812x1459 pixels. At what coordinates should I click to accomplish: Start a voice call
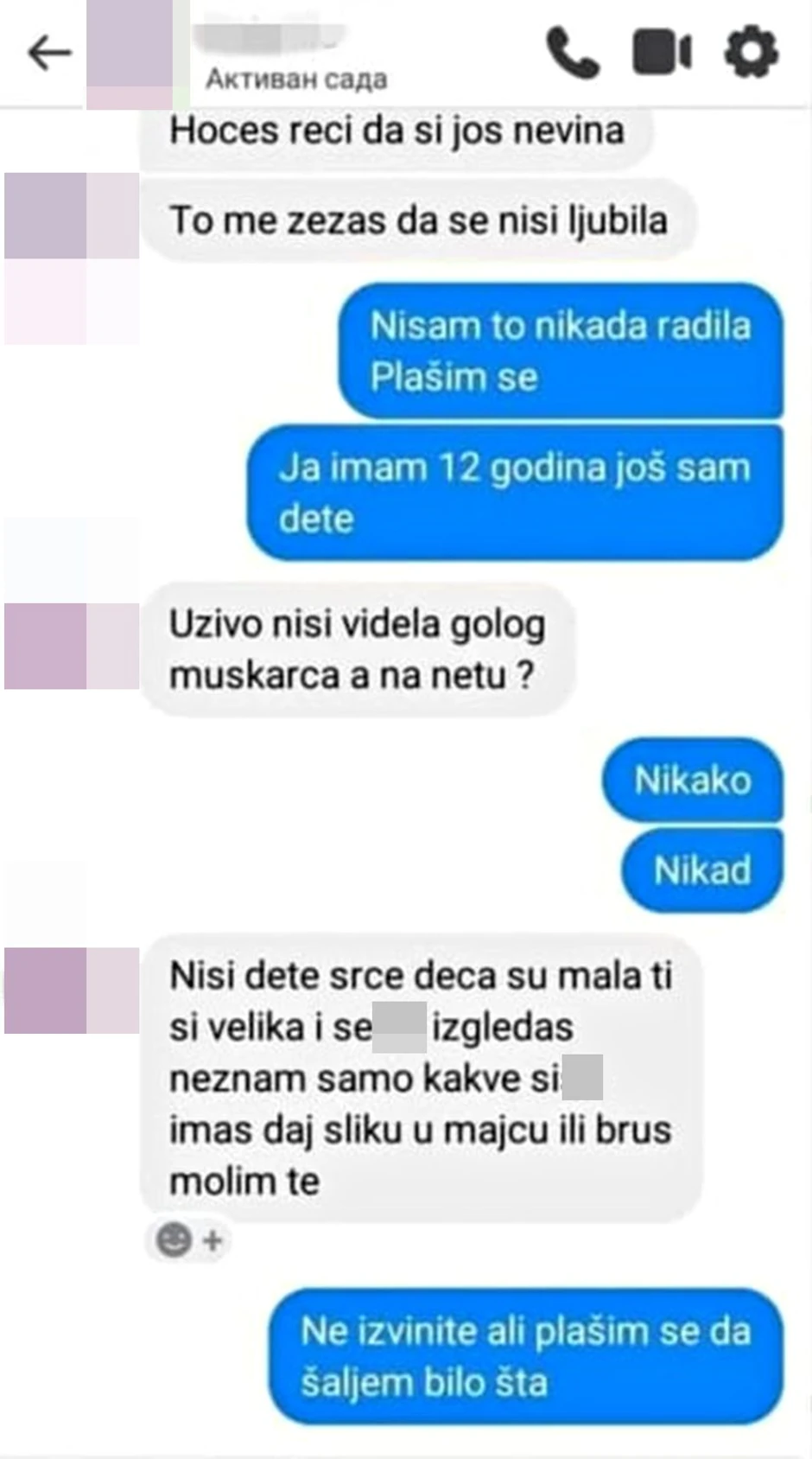(573, 54)
